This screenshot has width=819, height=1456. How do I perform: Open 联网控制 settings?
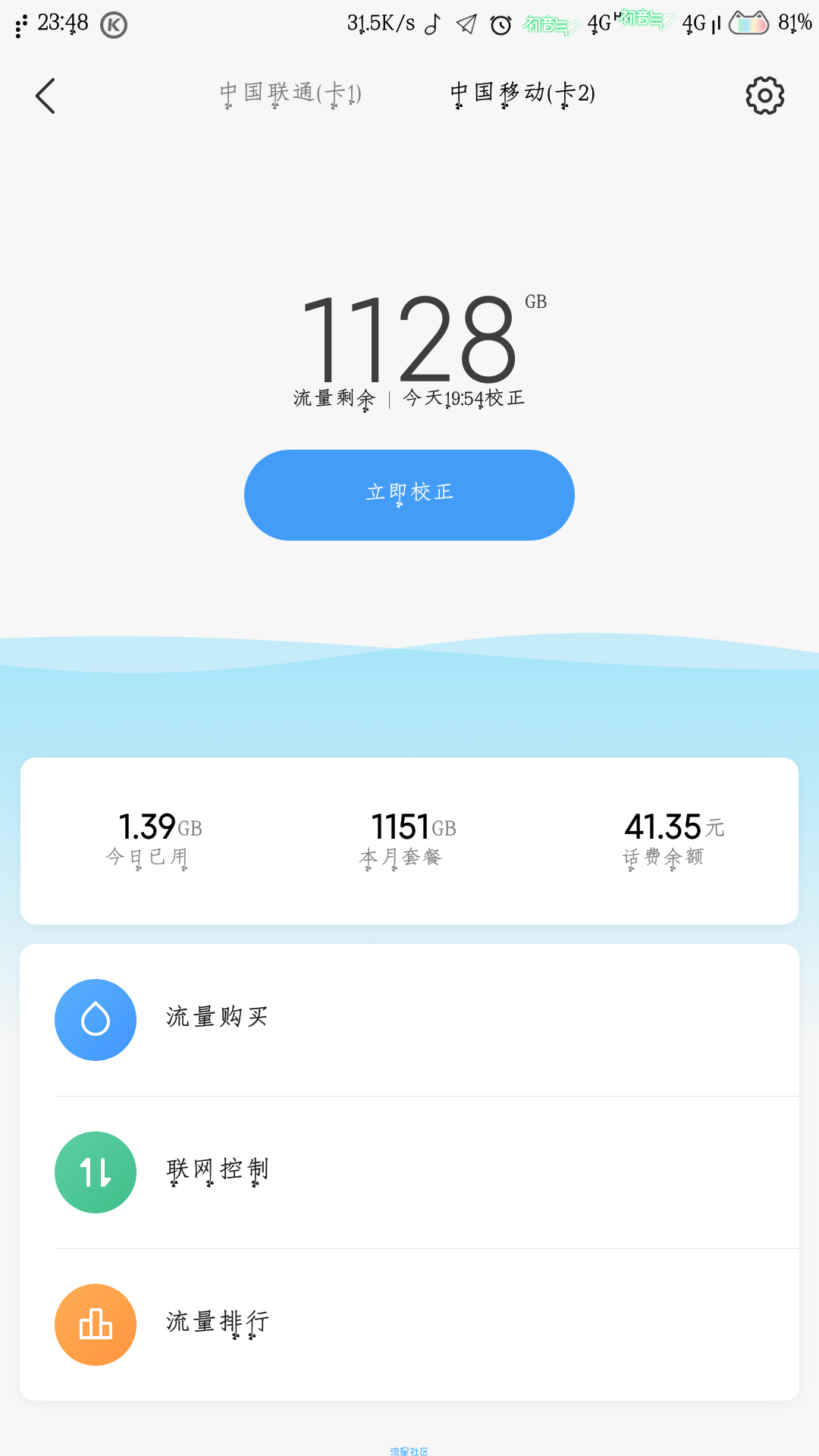(409, 1172)
